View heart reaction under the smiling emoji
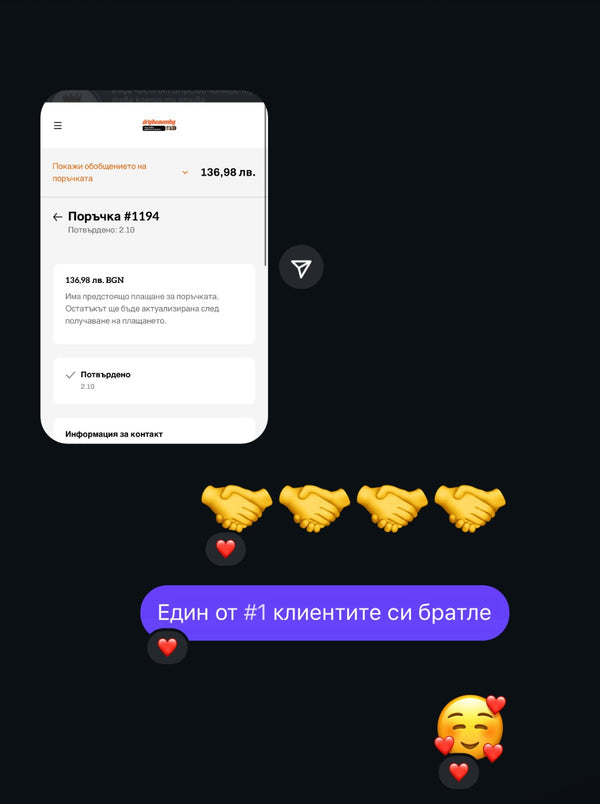 pyautogui.click(x=459, y=771)
